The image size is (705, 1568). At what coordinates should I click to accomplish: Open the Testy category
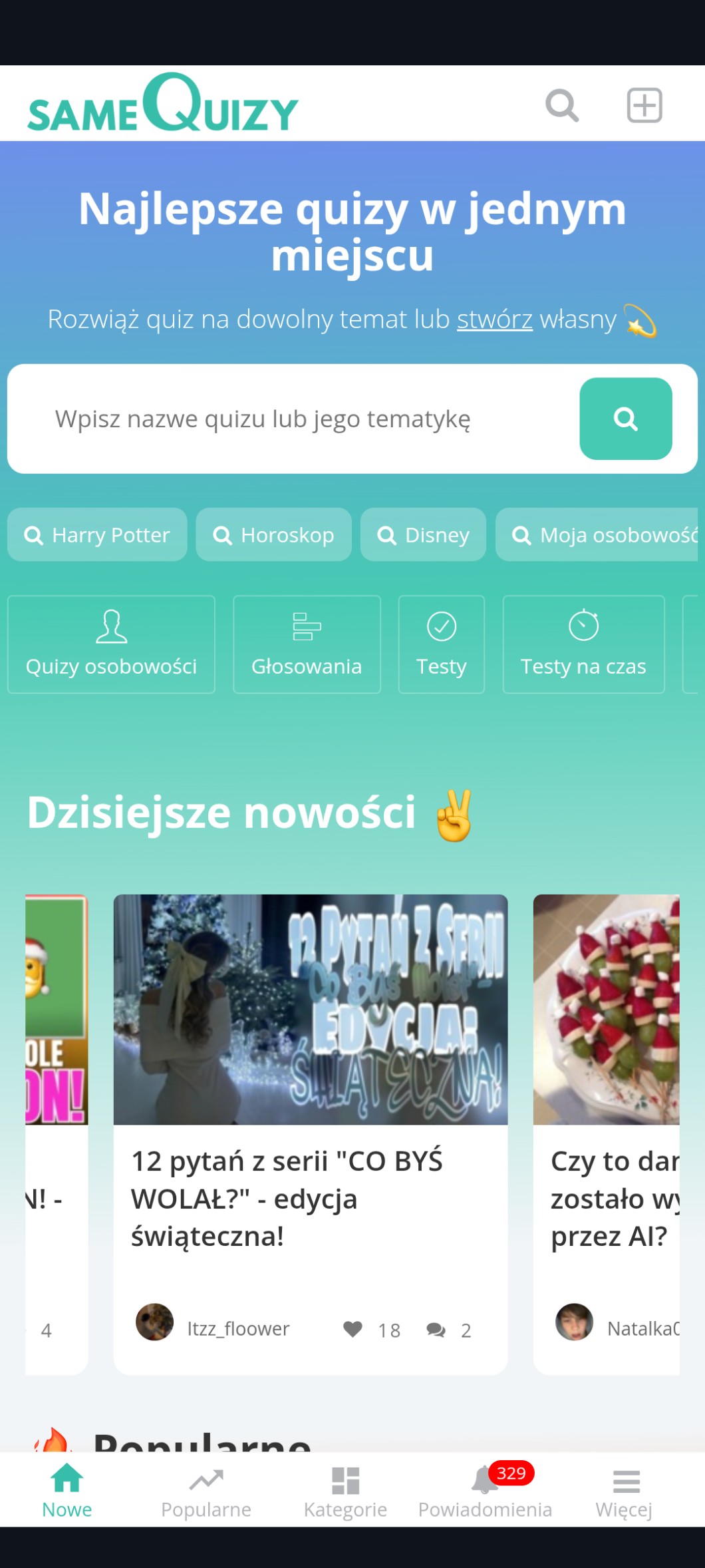click(x=441, y=644)
